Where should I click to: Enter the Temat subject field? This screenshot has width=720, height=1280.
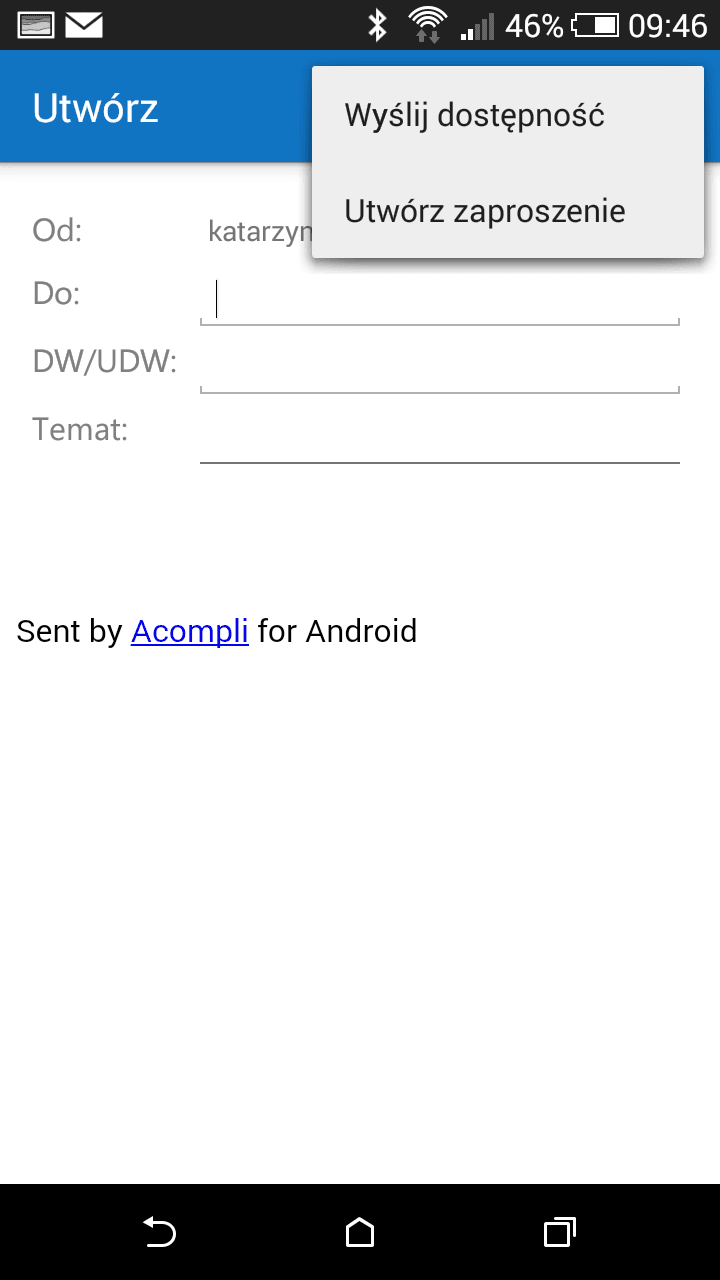440,434
